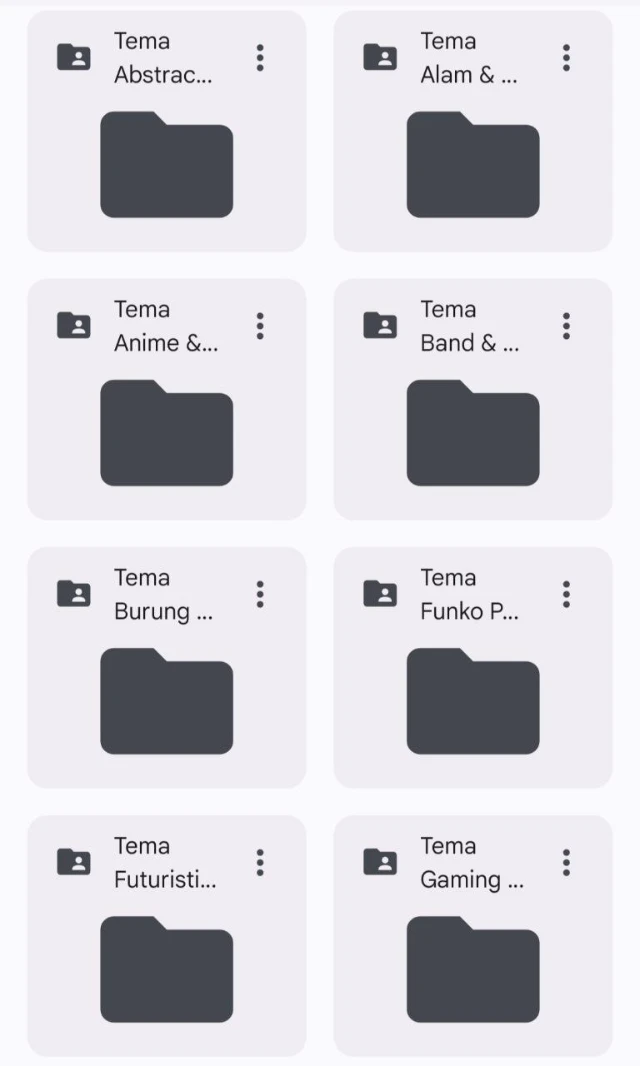Show options for the Tema Gaming folder
The image size is (640, 1066).
566,862
